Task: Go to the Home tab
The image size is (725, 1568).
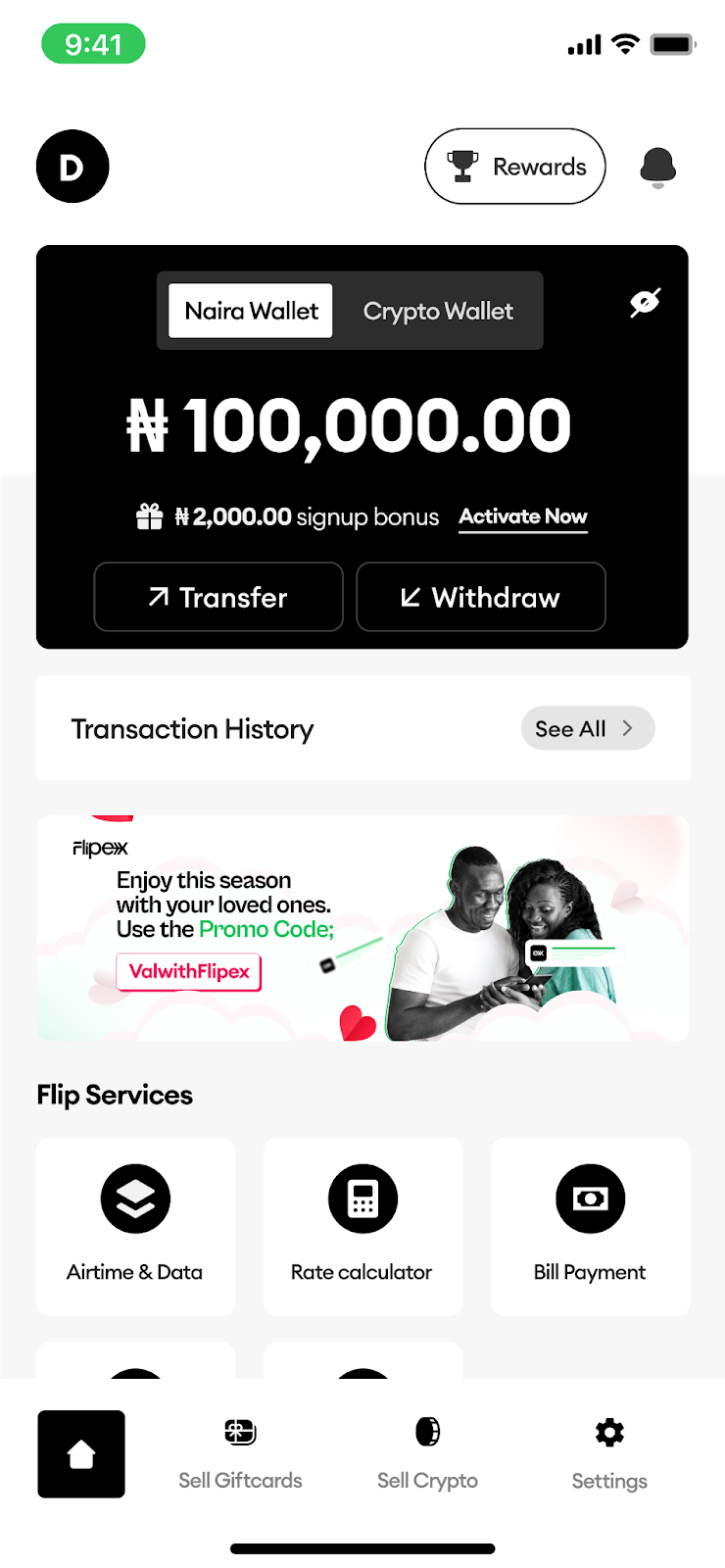Action: [x=81, y=1454]
